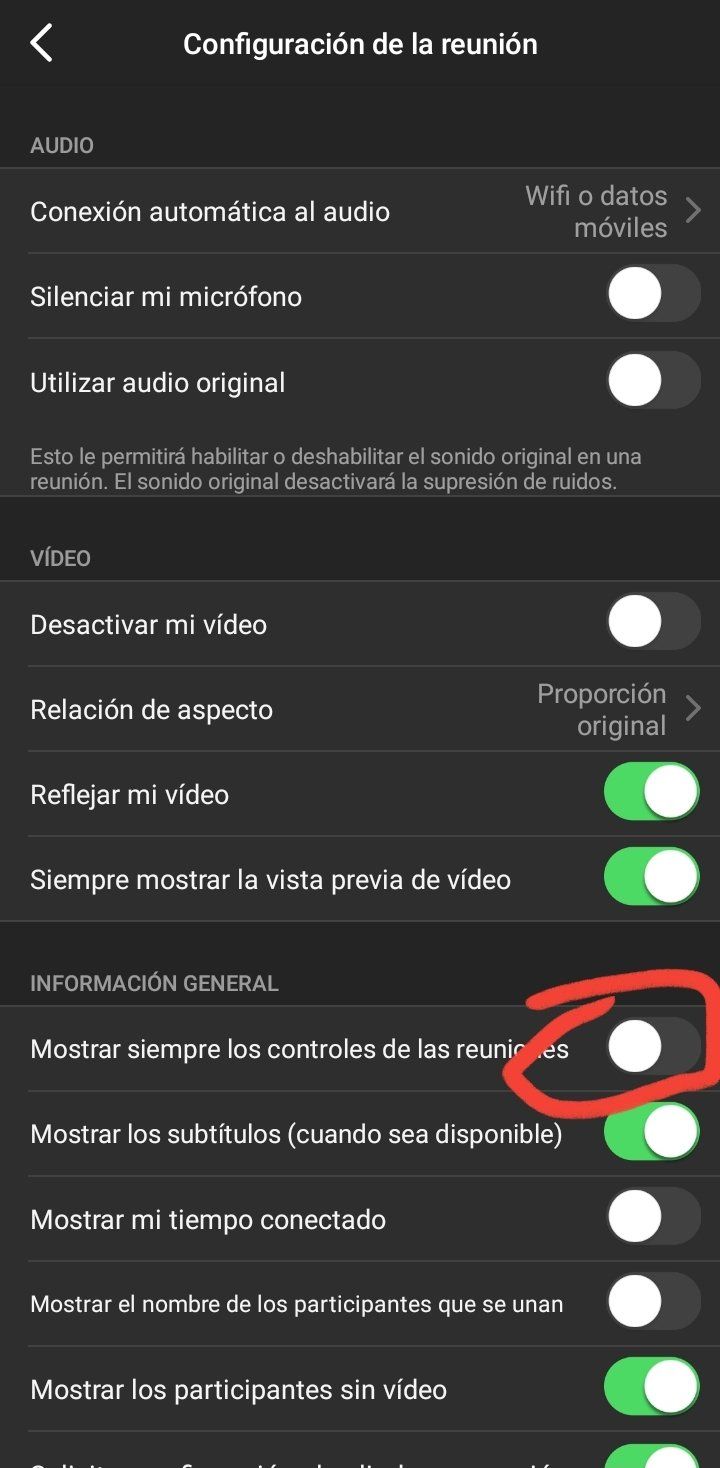Turn off Siempre mostrar la vista previa de vídeo
Image resolution: width=720 pixels, height=1468 pixels.
point(652,879)
